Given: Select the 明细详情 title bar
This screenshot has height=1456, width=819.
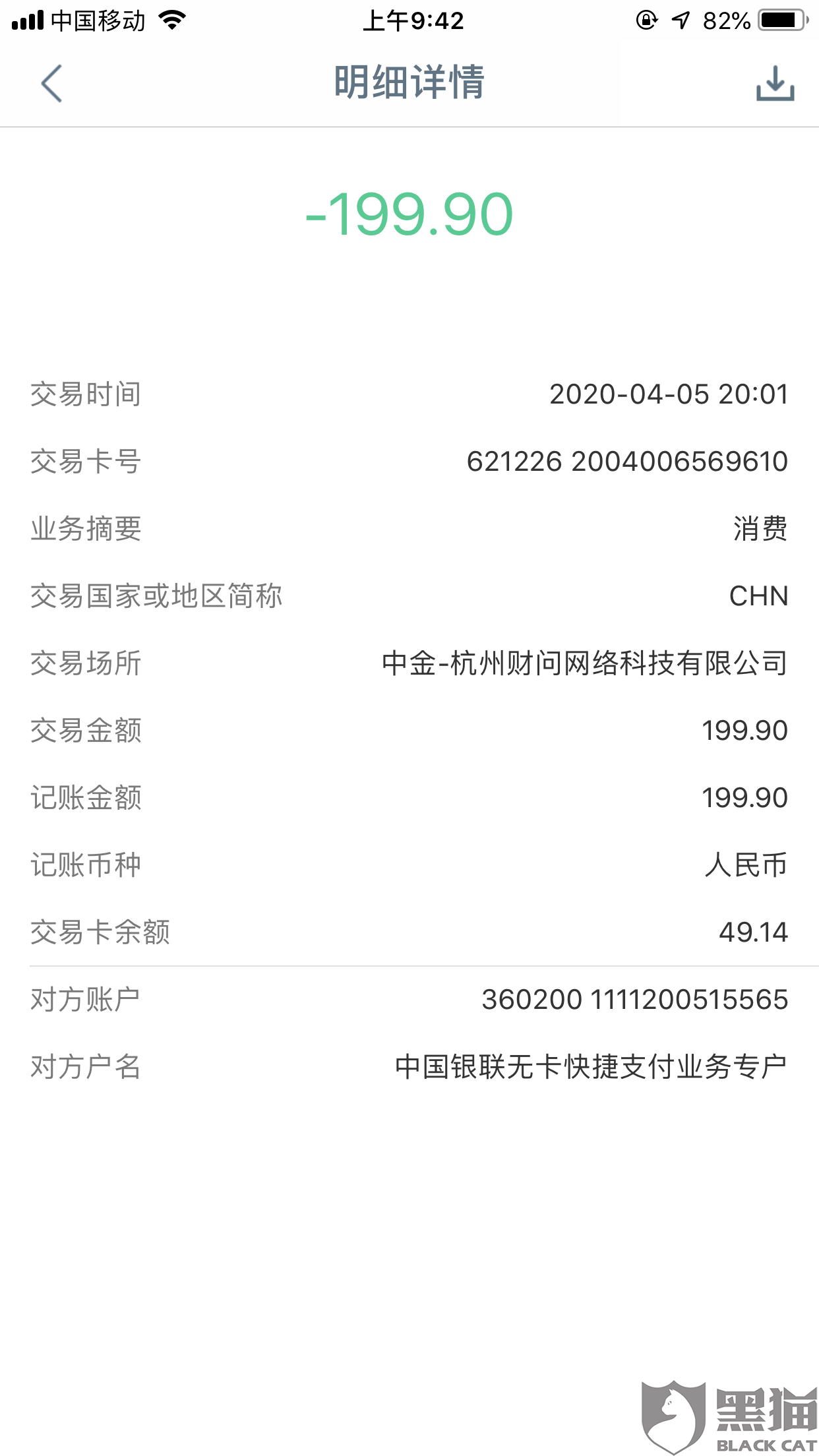Looking at the screenshot, I should [409, 84].
